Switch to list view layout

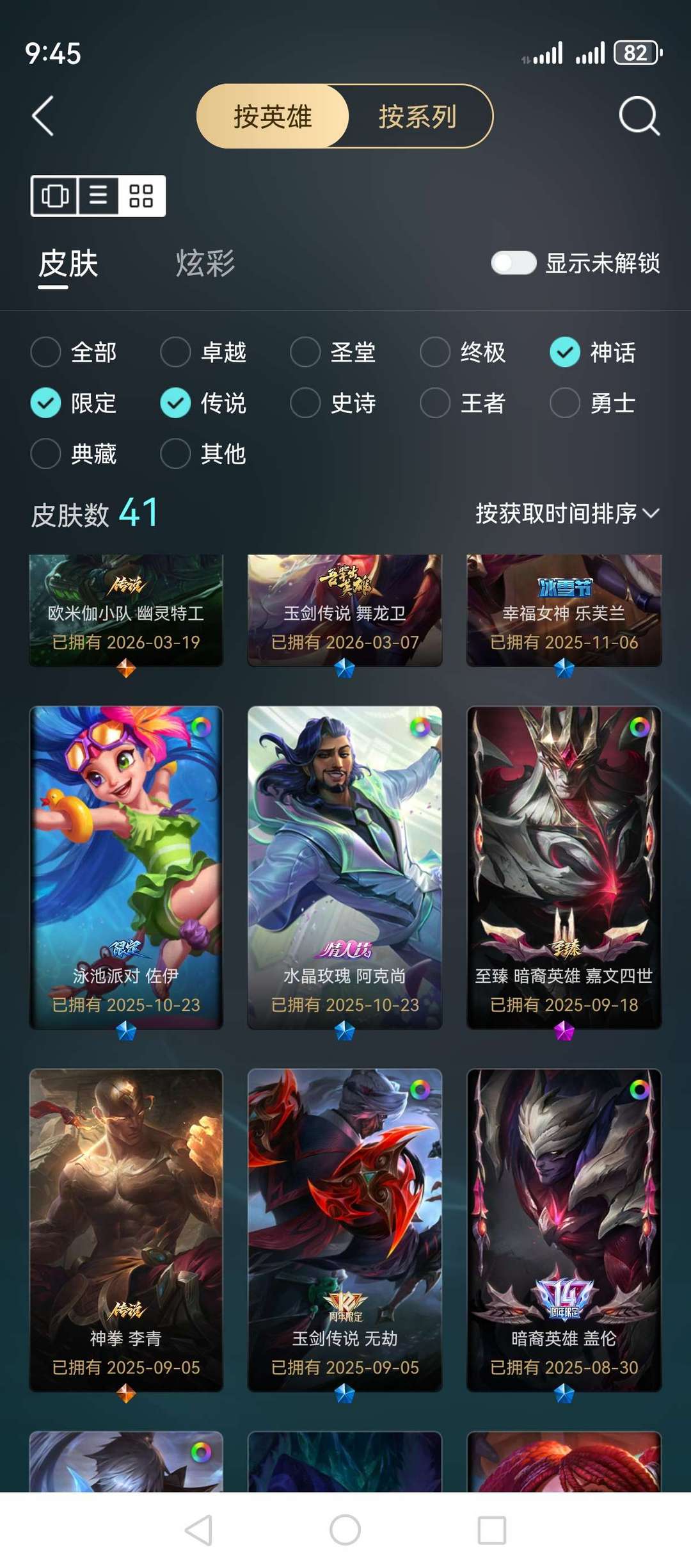pos(98,195)
